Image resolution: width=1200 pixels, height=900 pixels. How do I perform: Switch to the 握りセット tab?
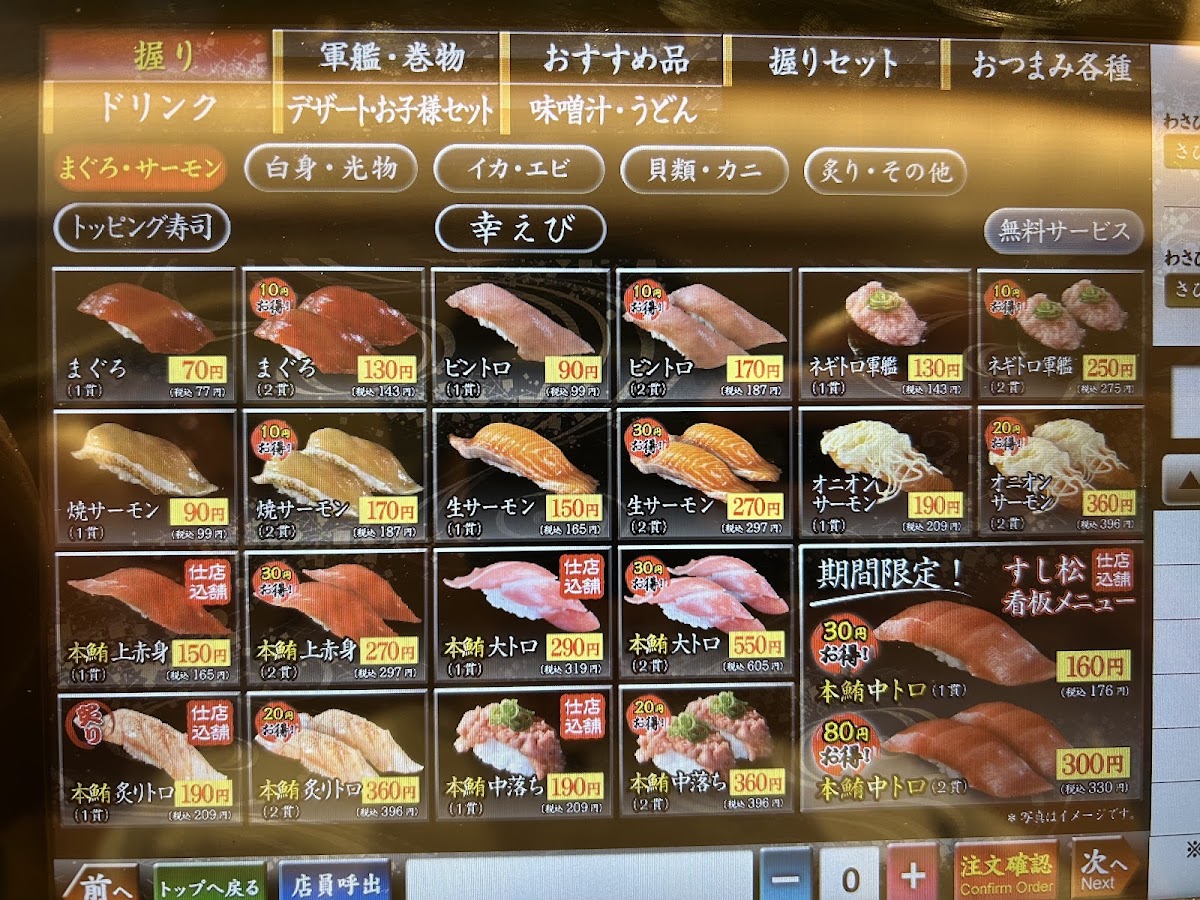point(832,62)
